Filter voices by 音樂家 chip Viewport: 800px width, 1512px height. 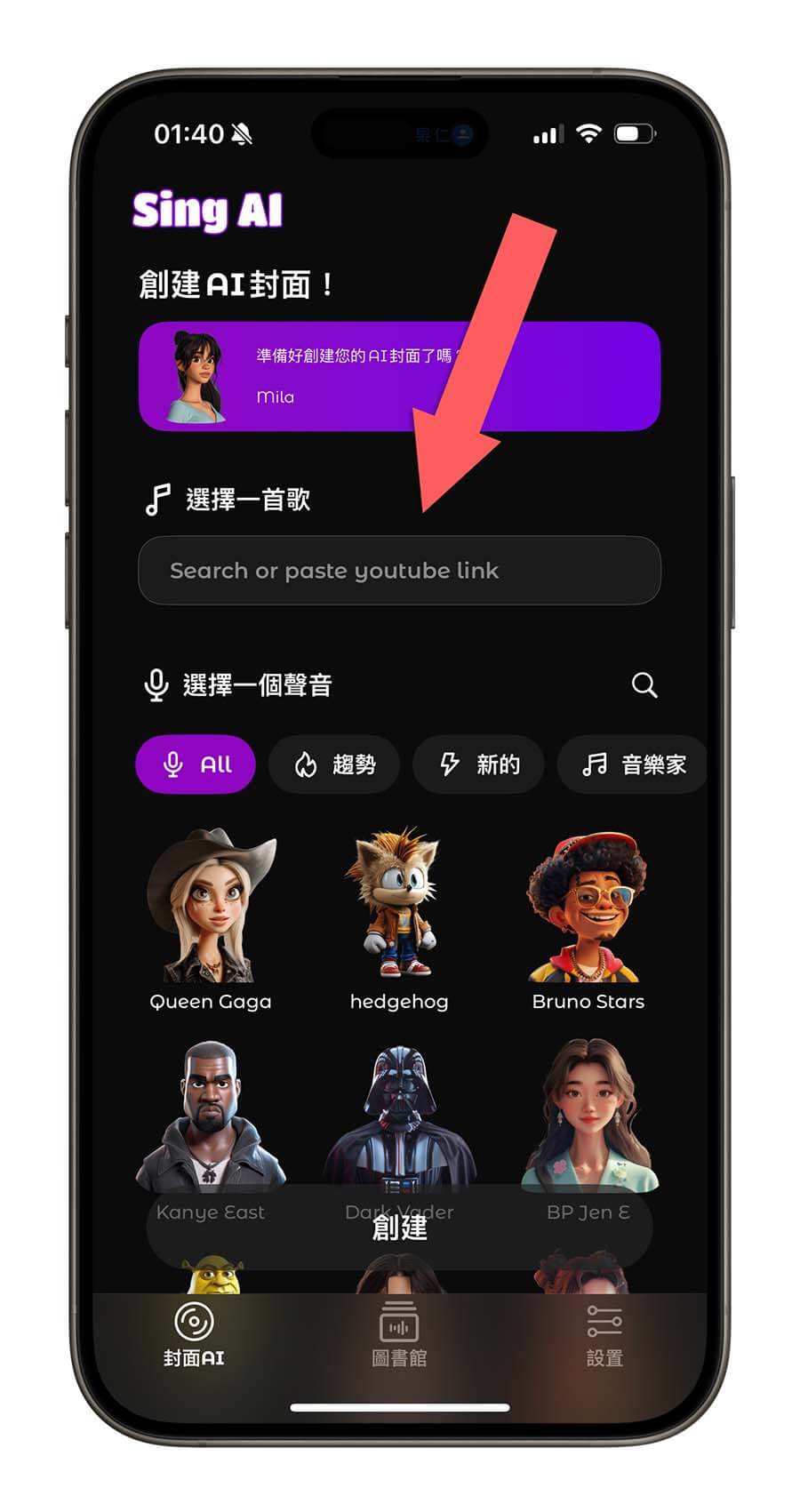tap(633, 764)
